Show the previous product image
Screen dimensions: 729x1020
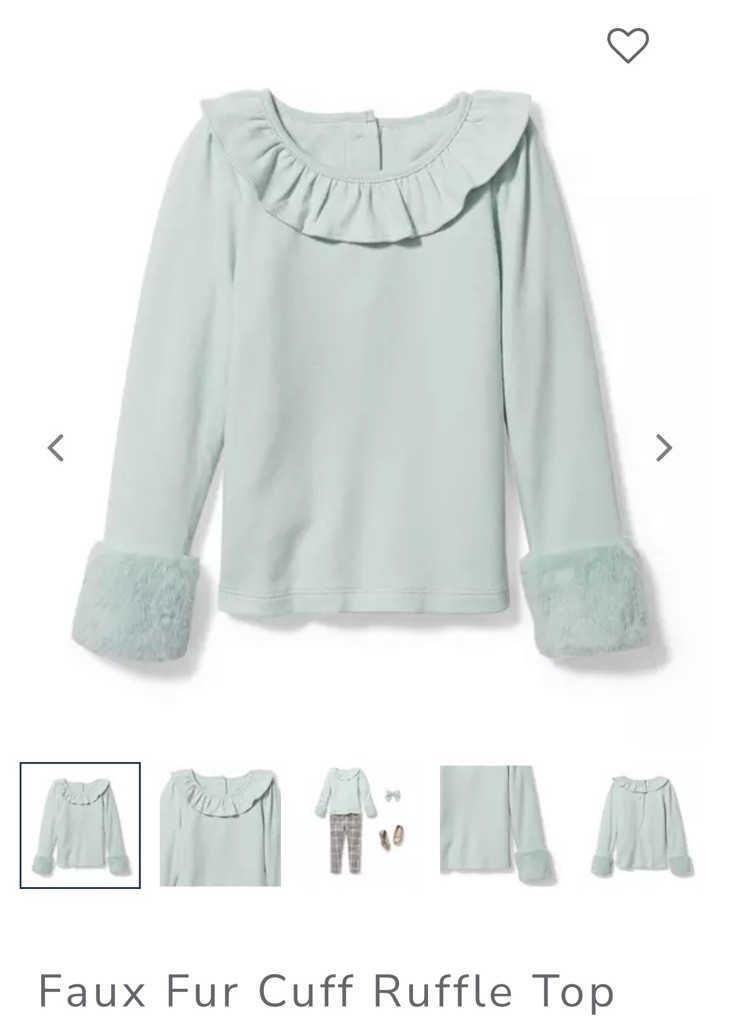coord(56,447)
